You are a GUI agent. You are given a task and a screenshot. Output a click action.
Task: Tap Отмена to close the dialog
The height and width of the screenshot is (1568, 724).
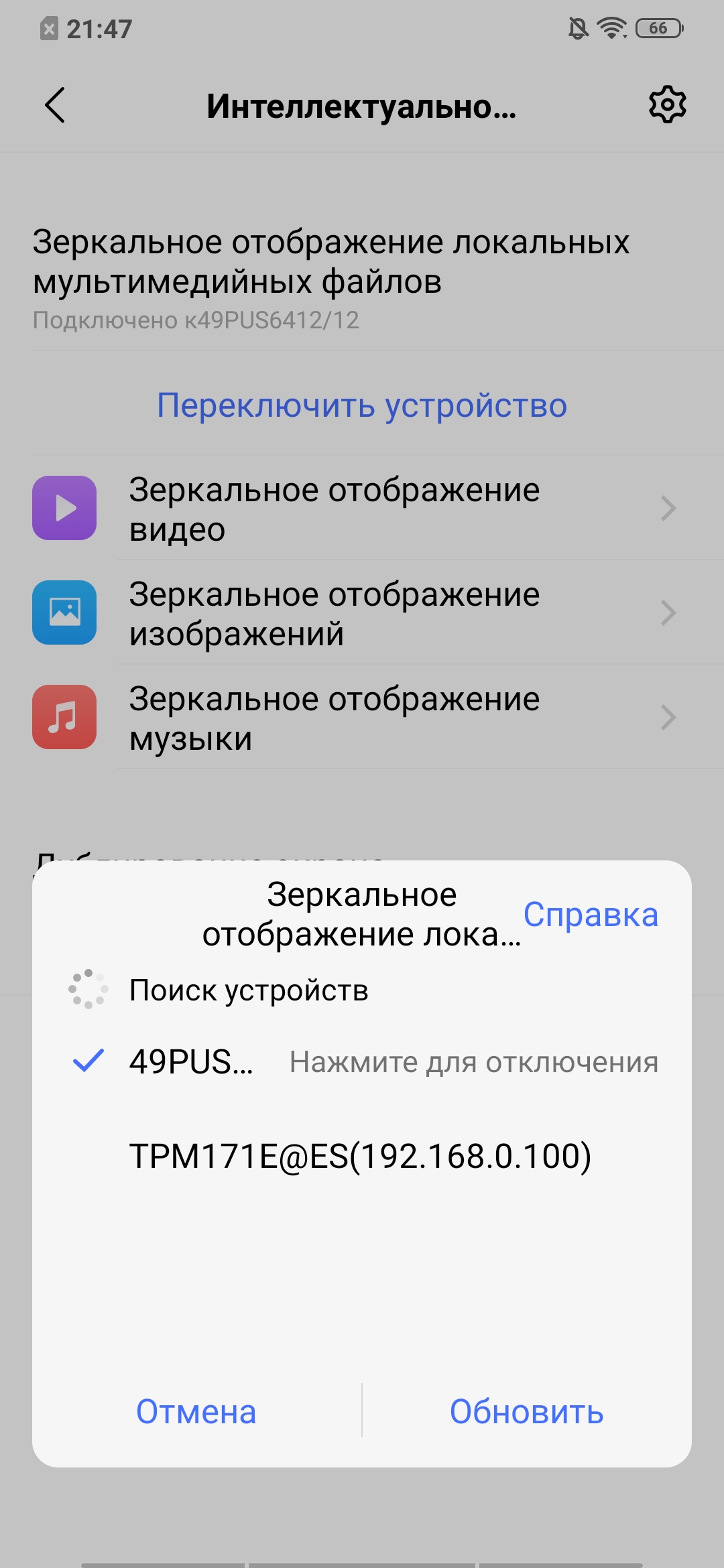tap(196, 1412)
